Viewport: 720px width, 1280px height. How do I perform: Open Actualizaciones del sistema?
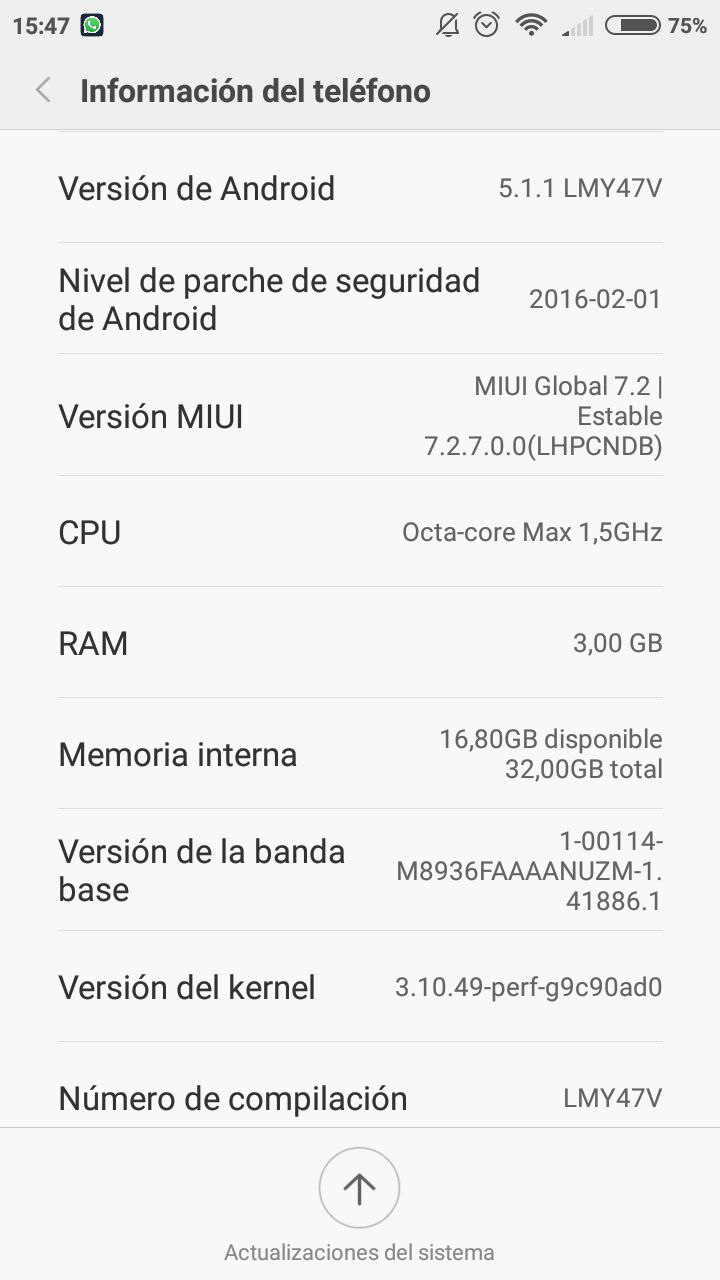tap(359, 1204)
